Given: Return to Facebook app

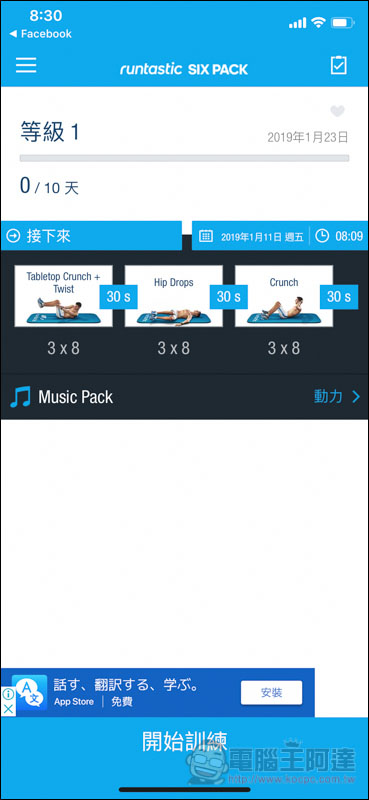Looking at the screenshot, I should point(40,34).
